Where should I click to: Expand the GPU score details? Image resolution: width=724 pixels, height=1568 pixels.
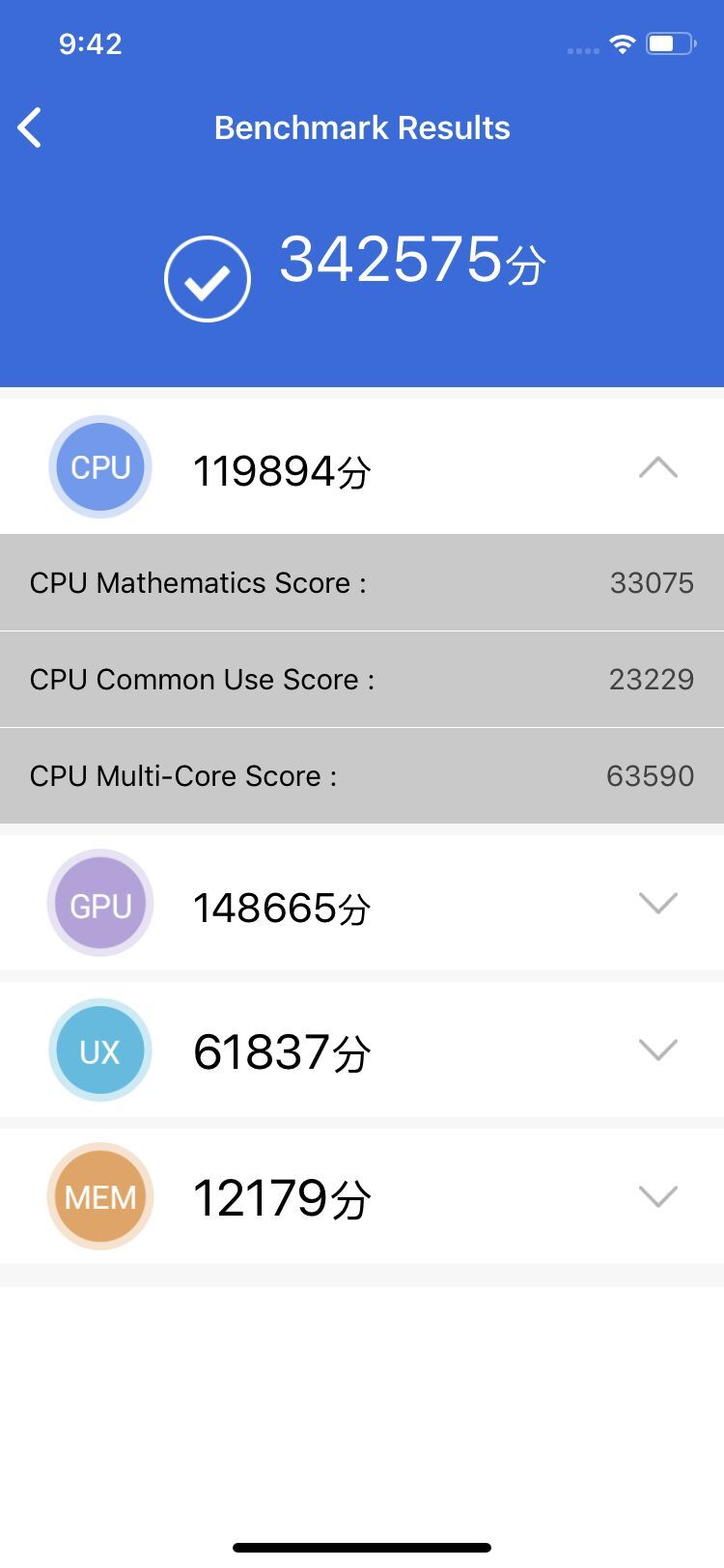click(657, 904)
